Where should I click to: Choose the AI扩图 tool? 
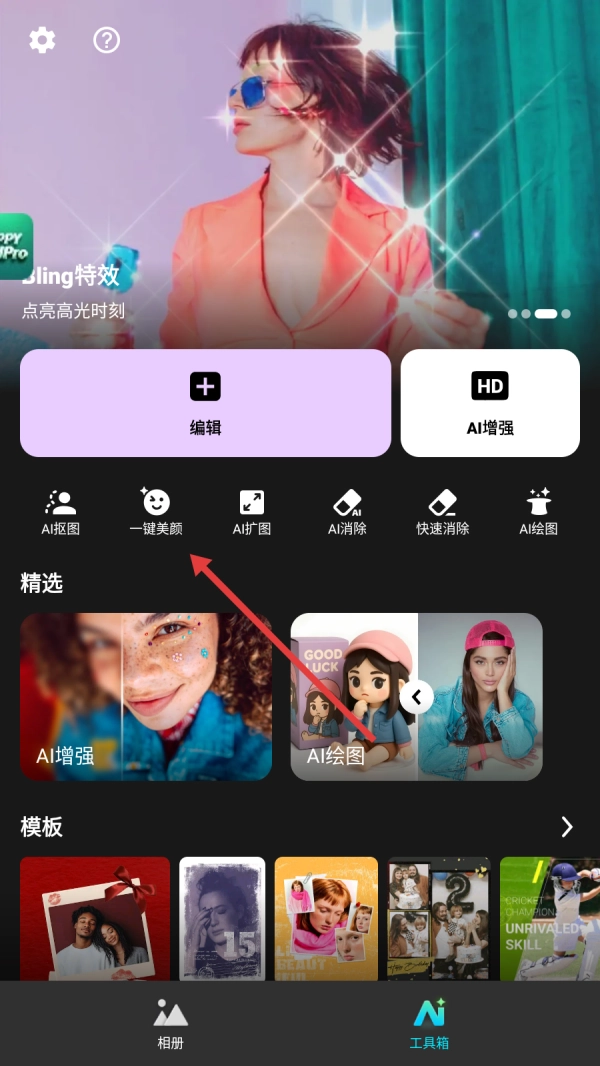252,512
